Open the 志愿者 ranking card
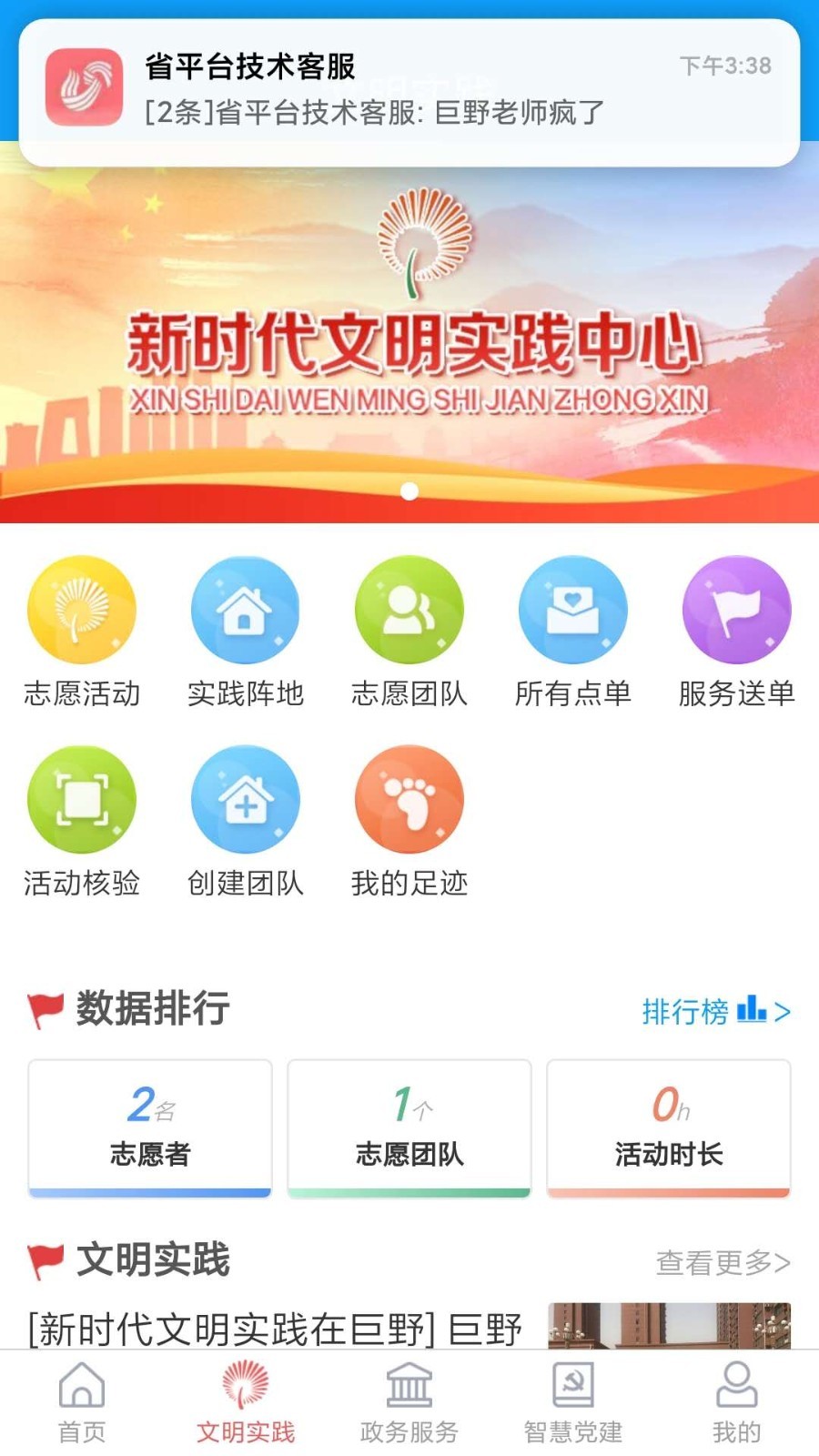819x1456 pixels. coord(150,1128)
